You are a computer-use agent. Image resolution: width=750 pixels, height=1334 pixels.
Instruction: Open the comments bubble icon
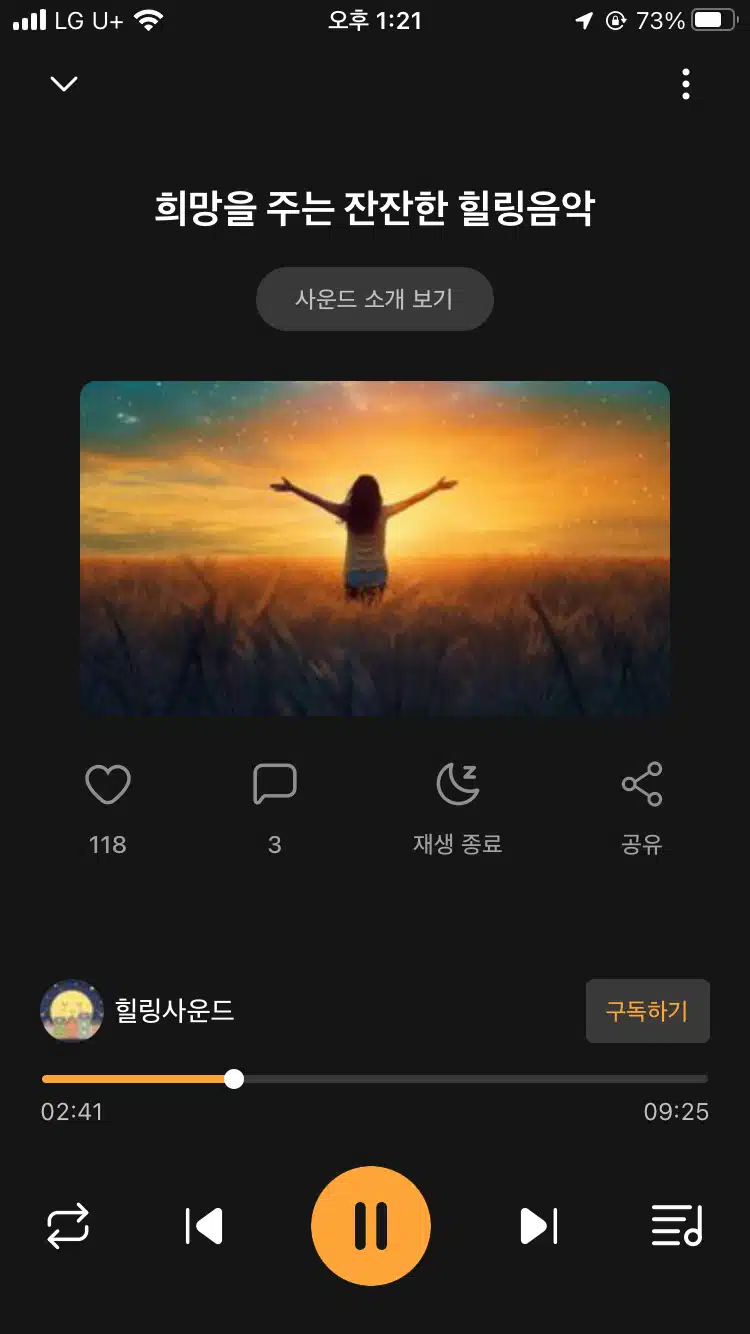pyautogui.click(x=275, y=784)
